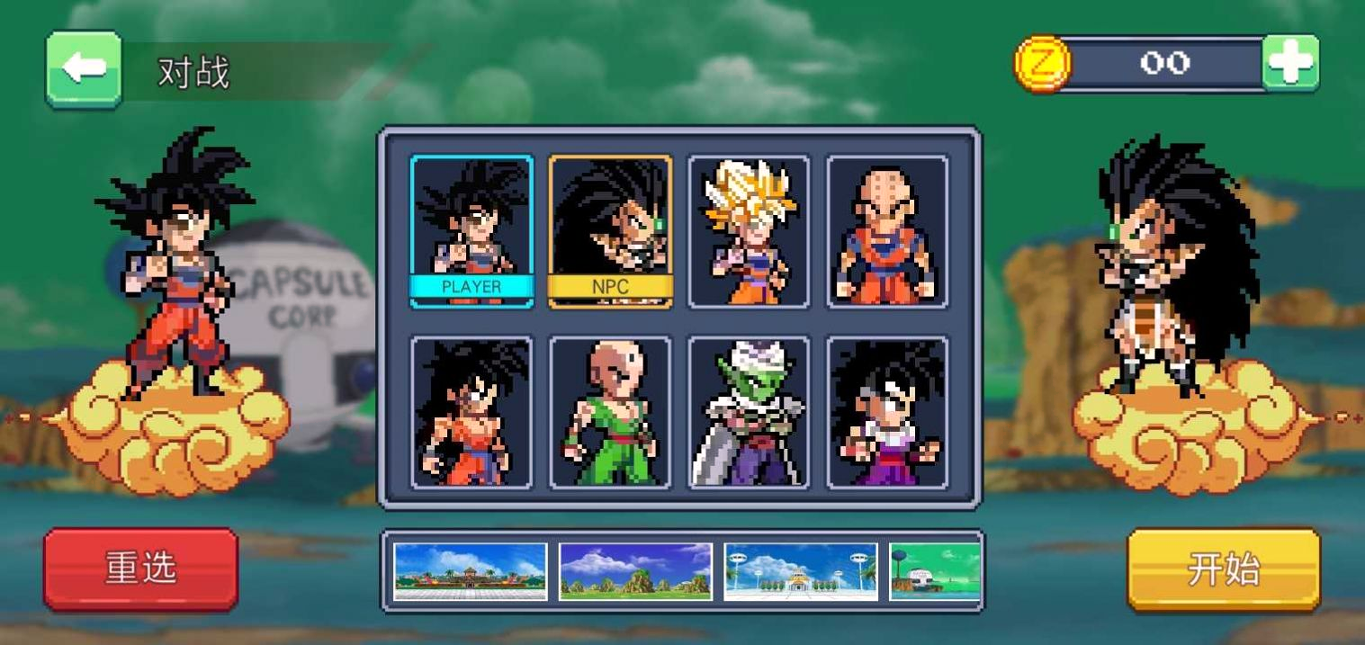Select the green Namekian with white cape
Screen dimensions: 1365x645
point(748,412)
